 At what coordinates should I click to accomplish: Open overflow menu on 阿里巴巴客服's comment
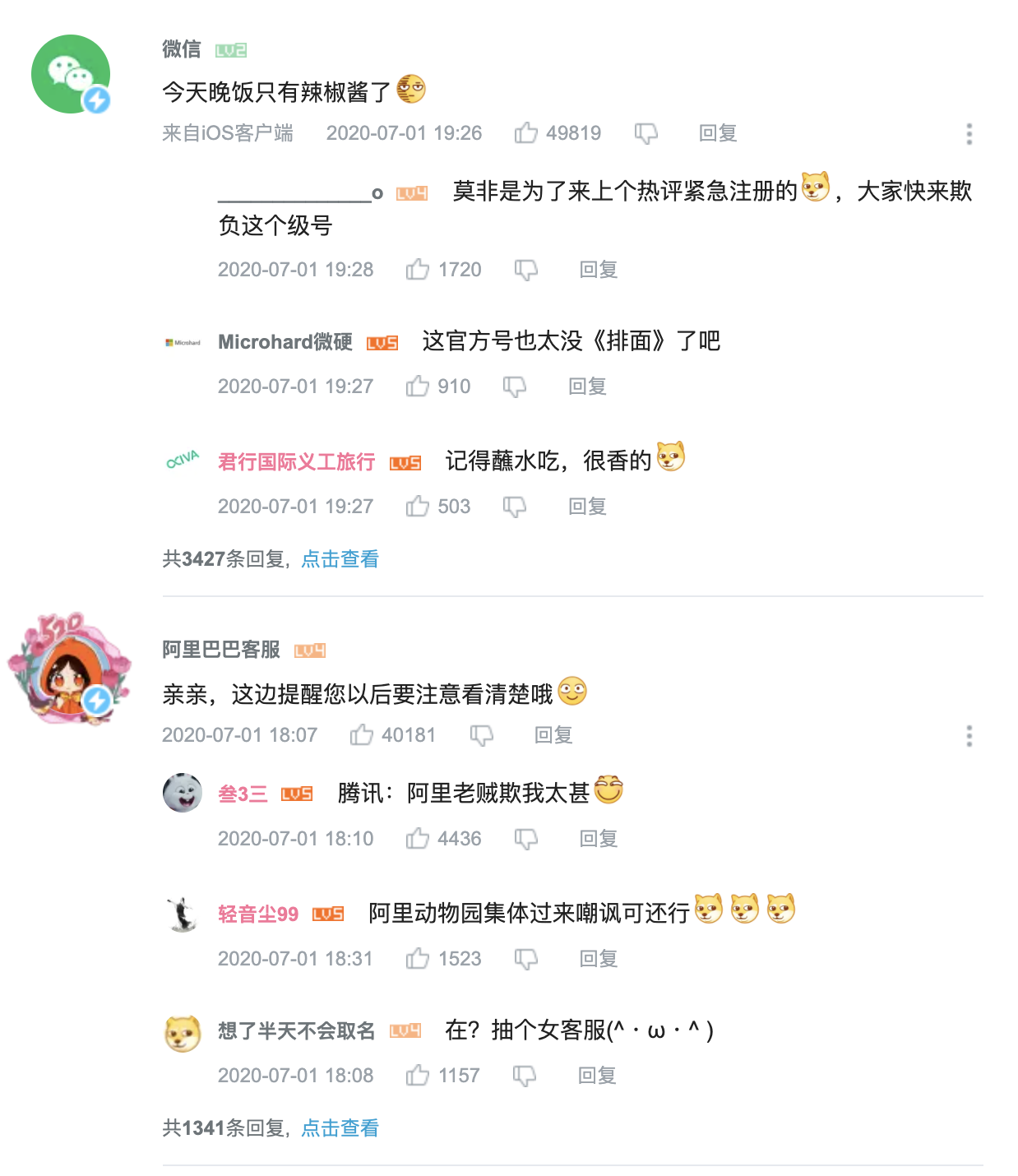point(969,736)
